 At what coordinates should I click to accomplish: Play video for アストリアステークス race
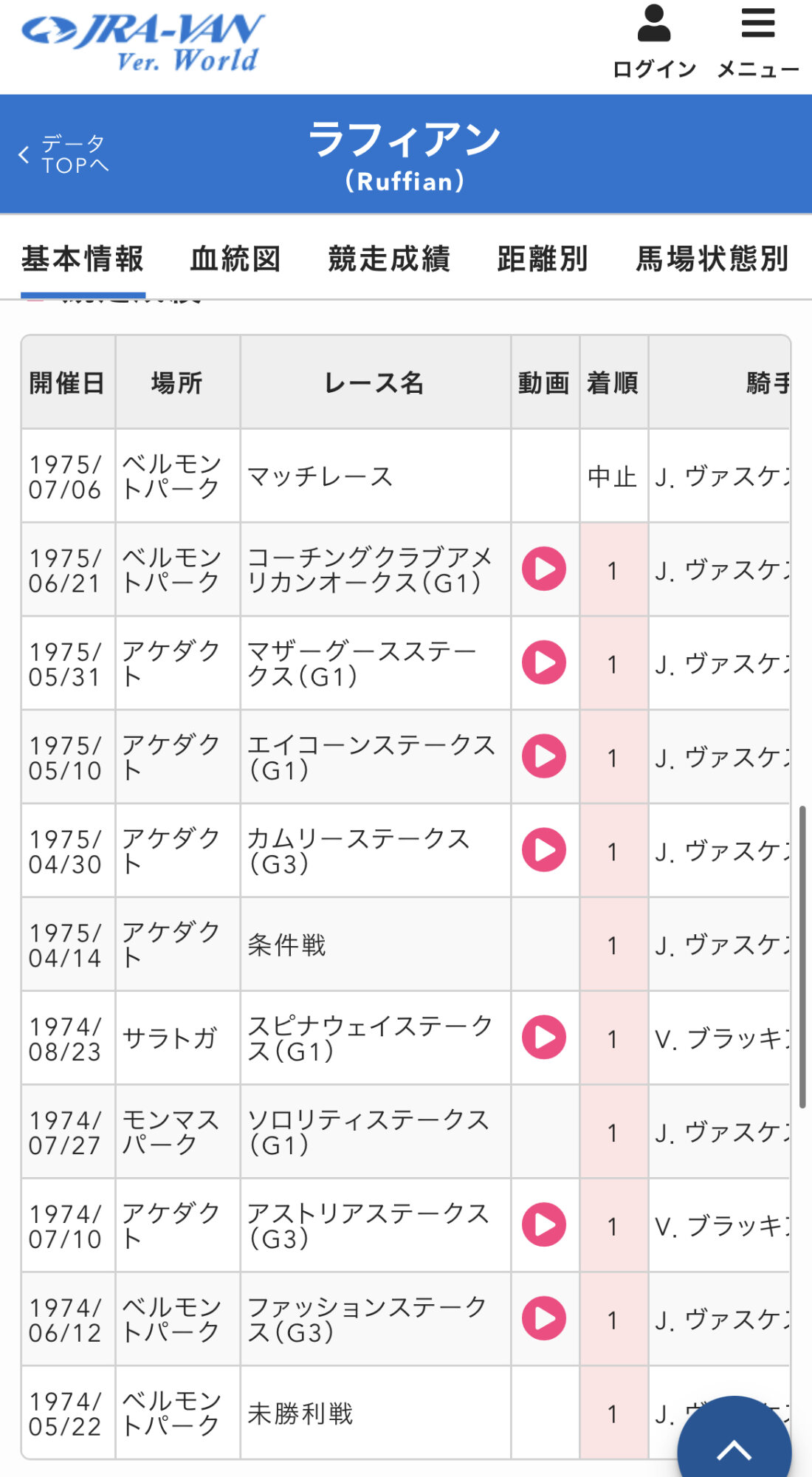(544, 1225)
